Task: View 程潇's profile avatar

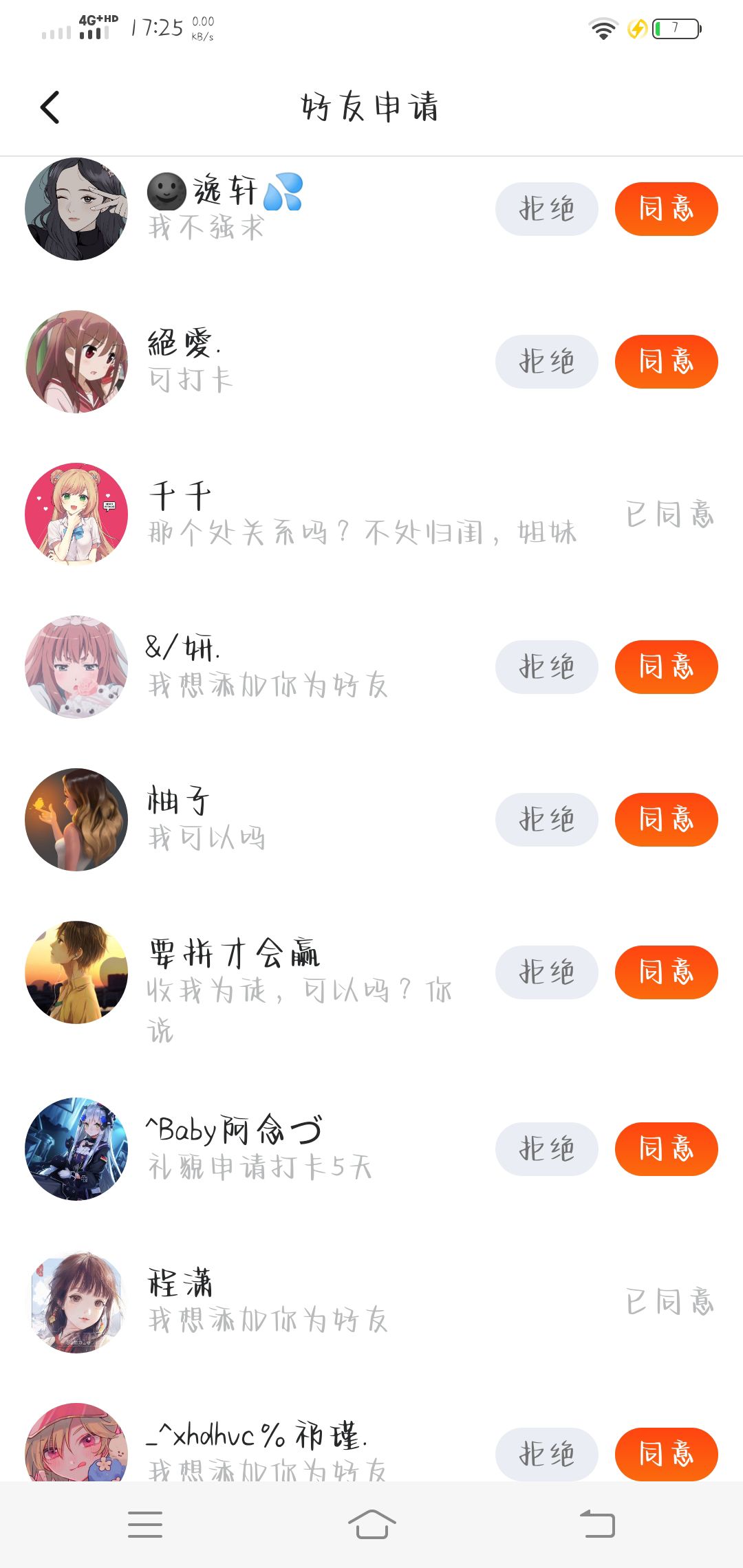Action: point(76,1302)
